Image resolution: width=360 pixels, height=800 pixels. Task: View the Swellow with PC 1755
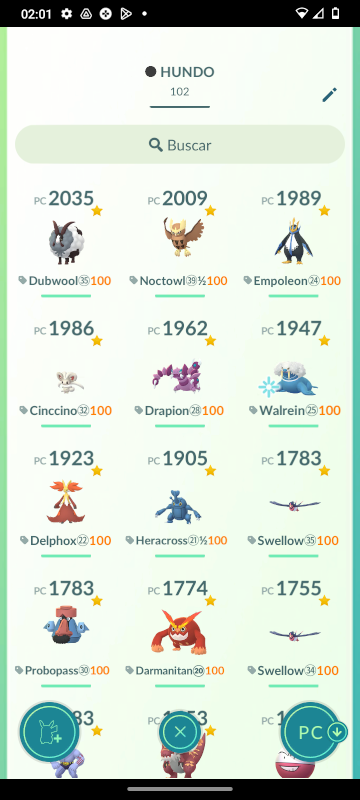294,632
